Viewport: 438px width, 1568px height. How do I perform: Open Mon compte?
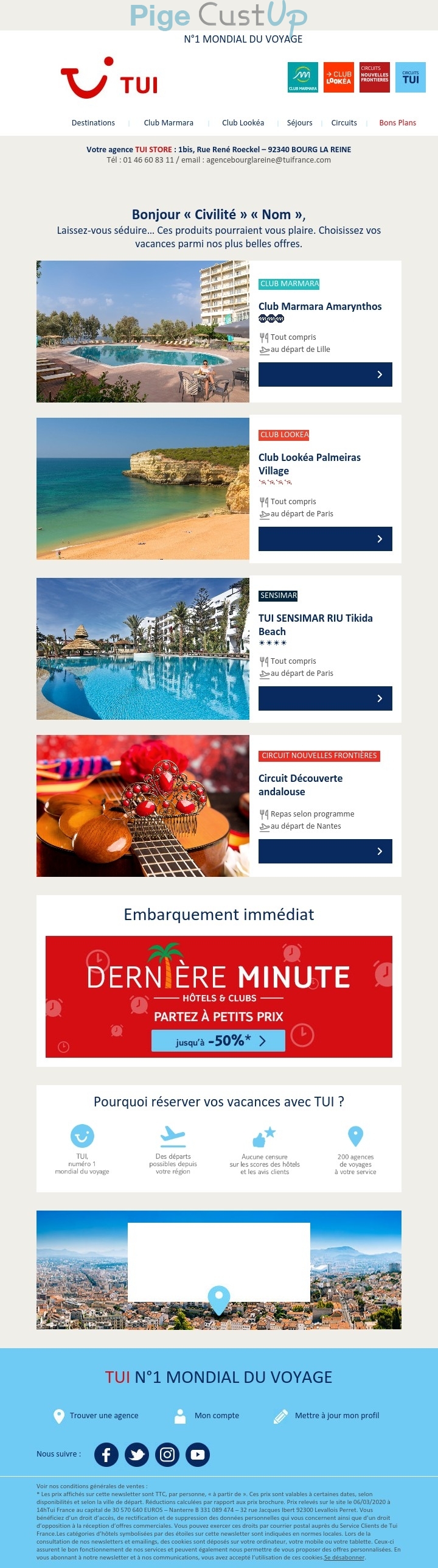coord(217,1415)
